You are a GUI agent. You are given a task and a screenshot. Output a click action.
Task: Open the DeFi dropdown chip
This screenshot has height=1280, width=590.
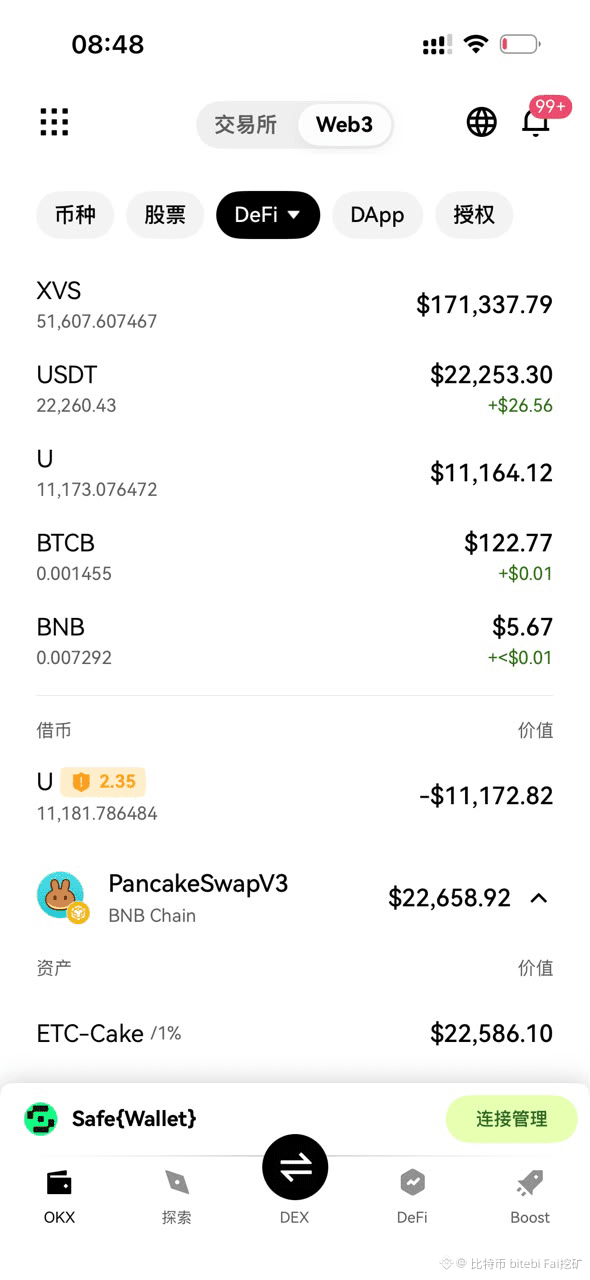(268, 215)
